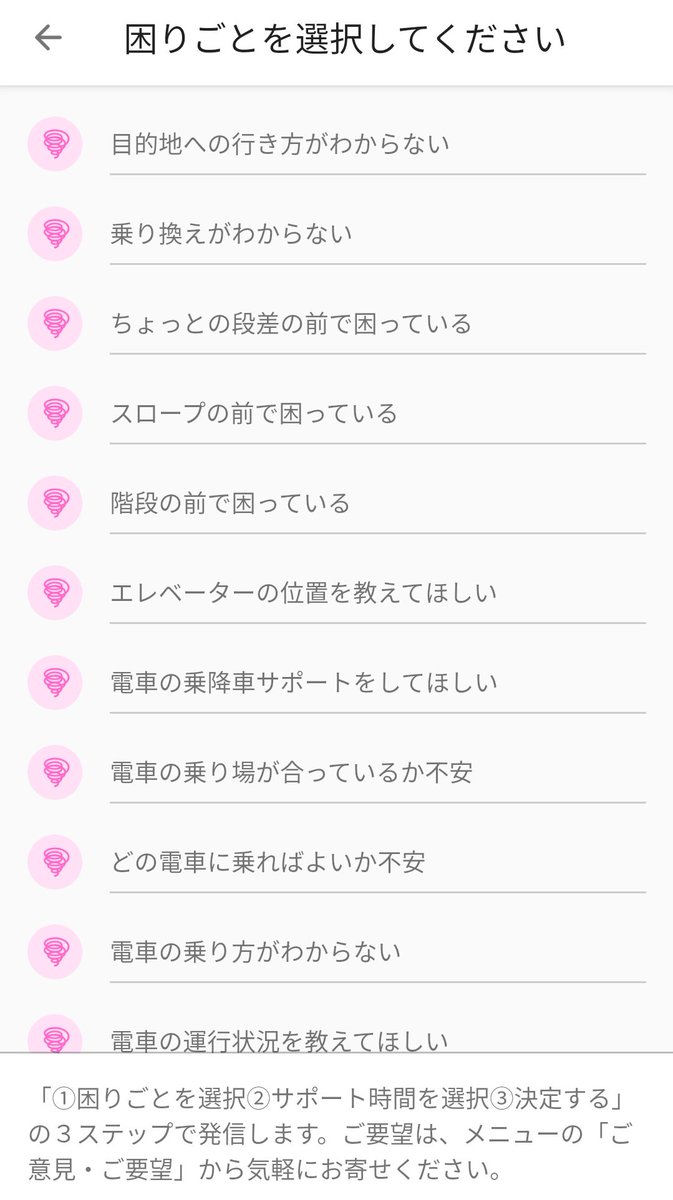Choose 乗り換えがわからない

[336, 234]
